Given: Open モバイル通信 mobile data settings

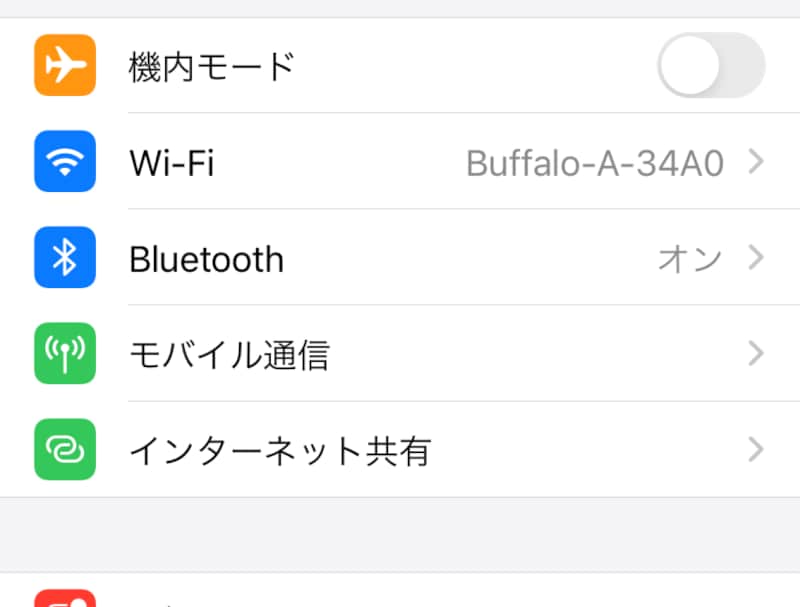Looking at the screenshot, I should tap(400, 354).
